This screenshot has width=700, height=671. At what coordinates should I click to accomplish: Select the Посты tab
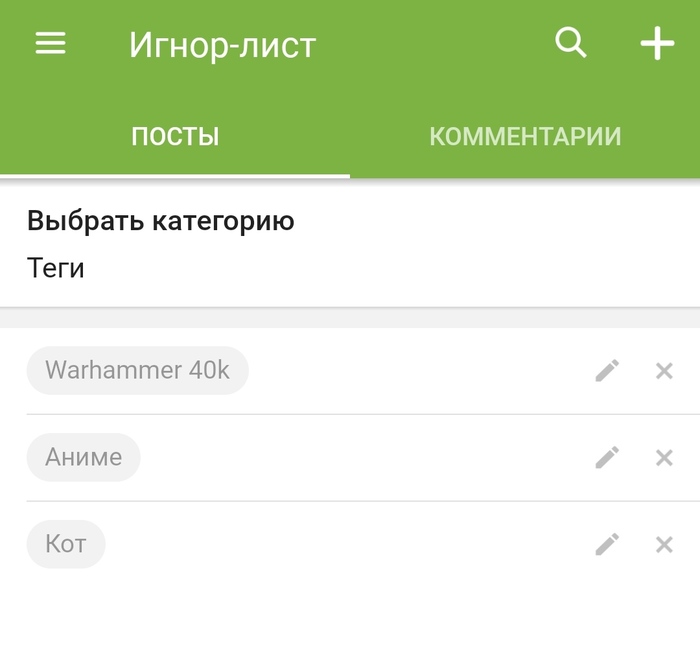click(x=175, y=137)
